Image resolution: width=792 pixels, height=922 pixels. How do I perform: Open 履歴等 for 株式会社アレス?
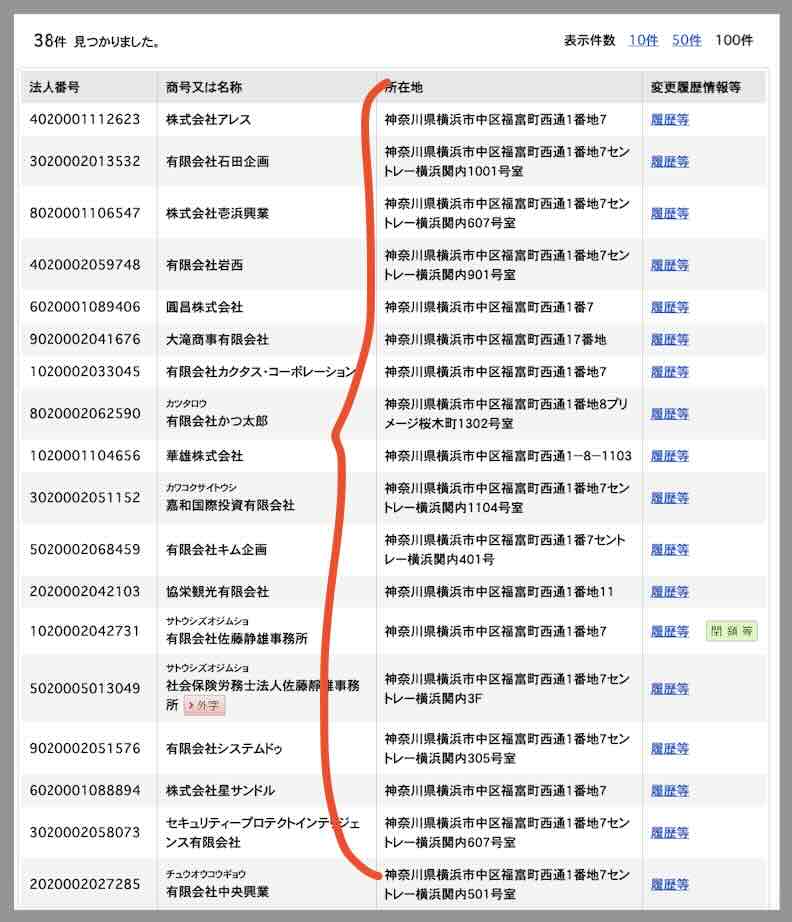coord(669,120)
